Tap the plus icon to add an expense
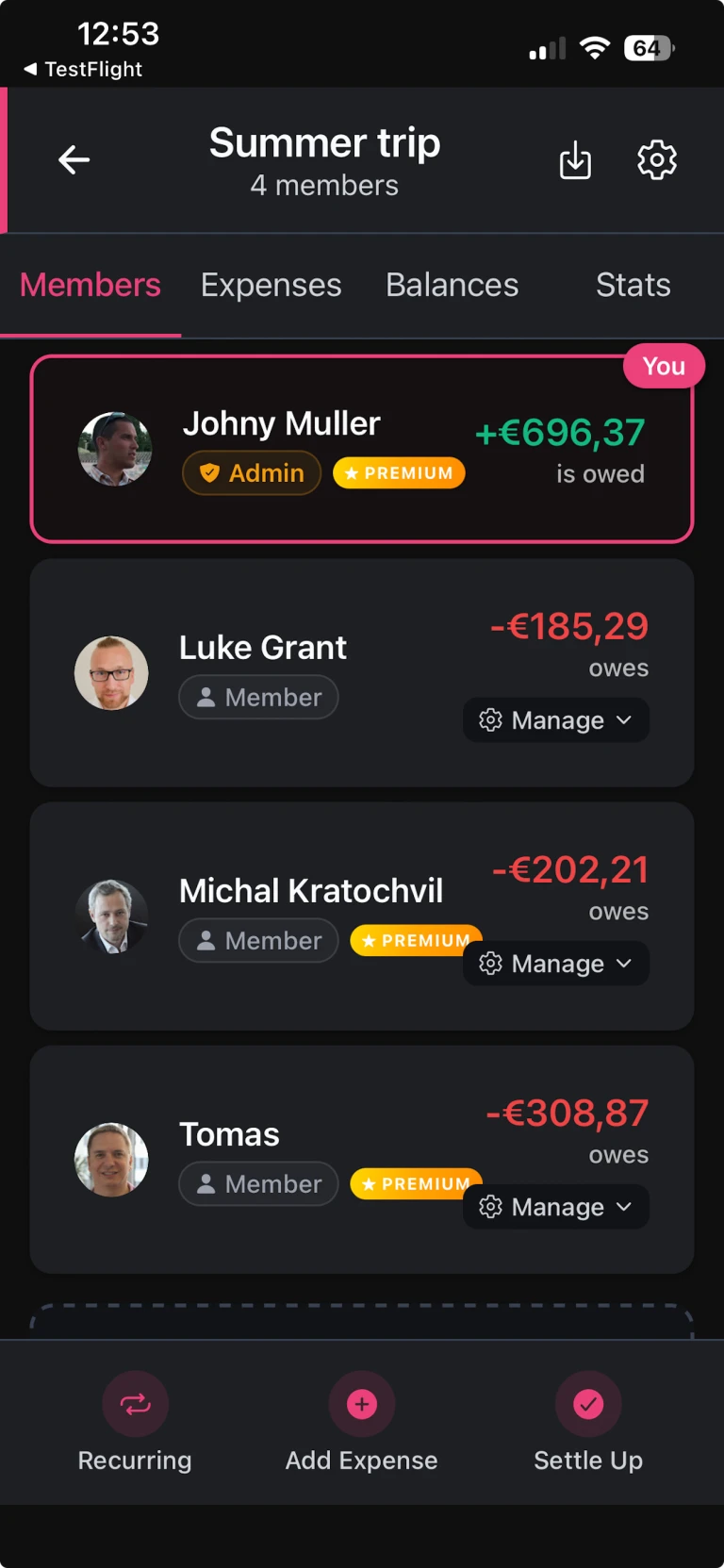 362,1404
